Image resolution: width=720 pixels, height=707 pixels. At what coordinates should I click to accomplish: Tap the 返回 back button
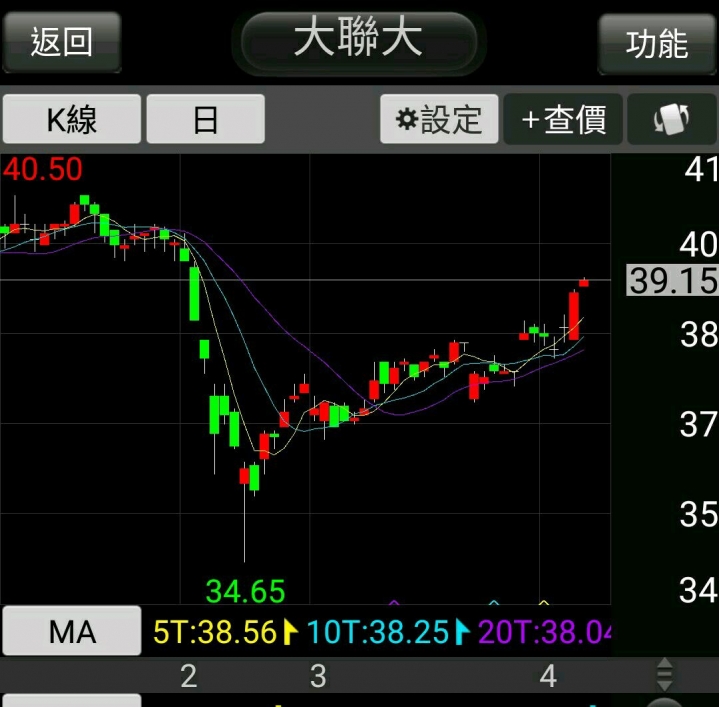(61, 42)
